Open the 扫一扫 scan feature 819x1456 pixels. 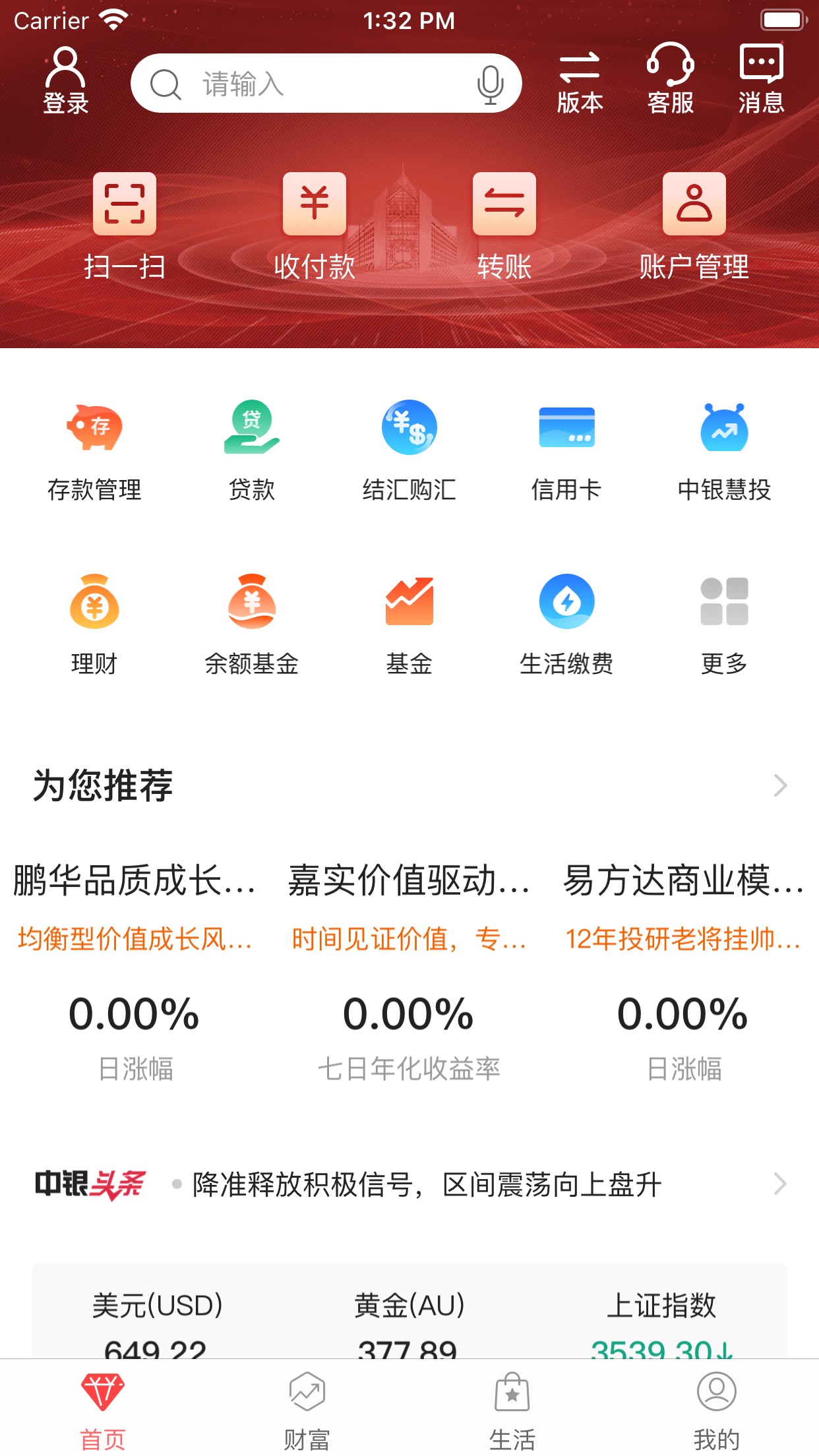(x=124, y=224)
